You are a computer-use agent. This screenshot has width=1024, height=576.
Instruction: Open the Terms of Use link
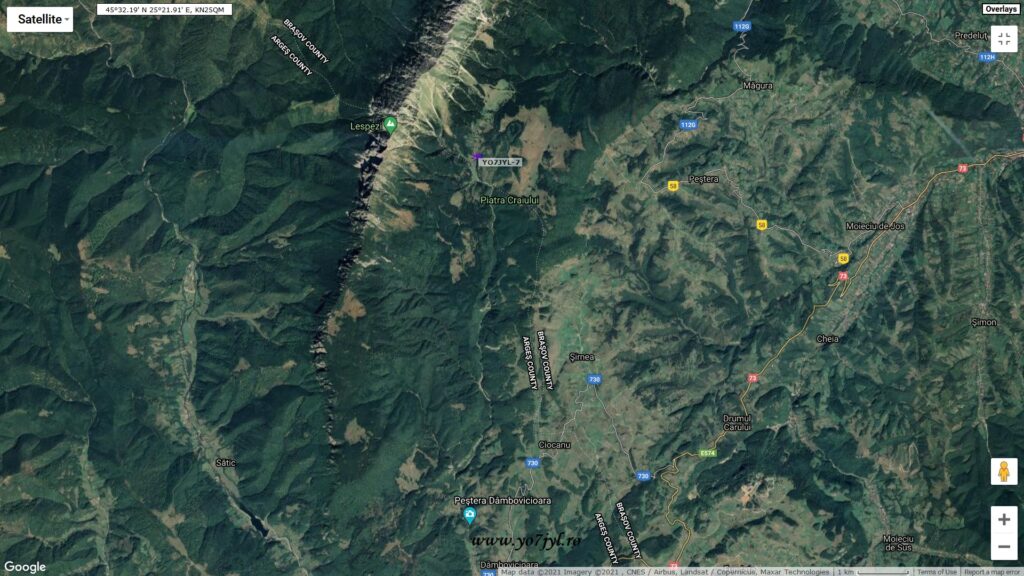937,572
